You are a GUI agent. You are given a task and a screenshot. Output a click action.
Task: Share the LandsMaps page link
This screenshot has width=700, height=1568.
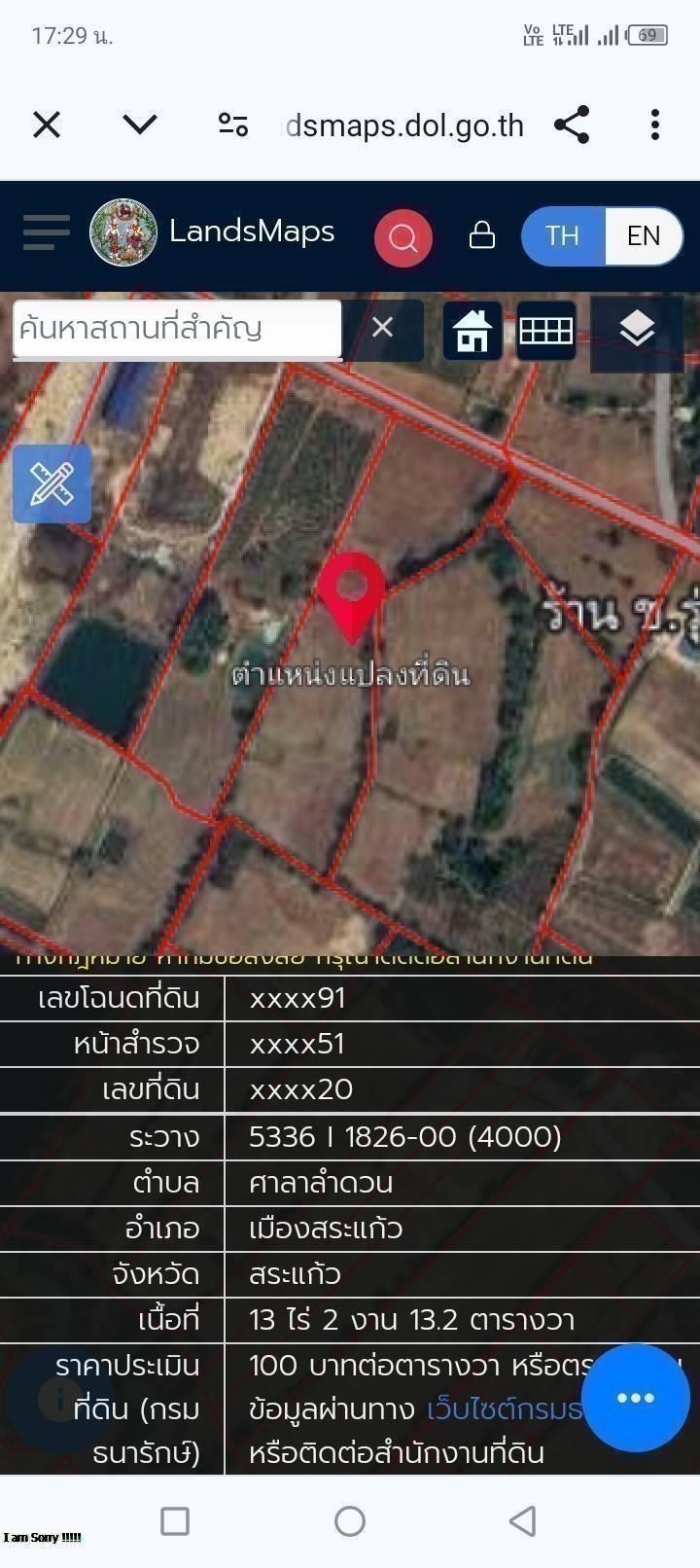point(572,125)
